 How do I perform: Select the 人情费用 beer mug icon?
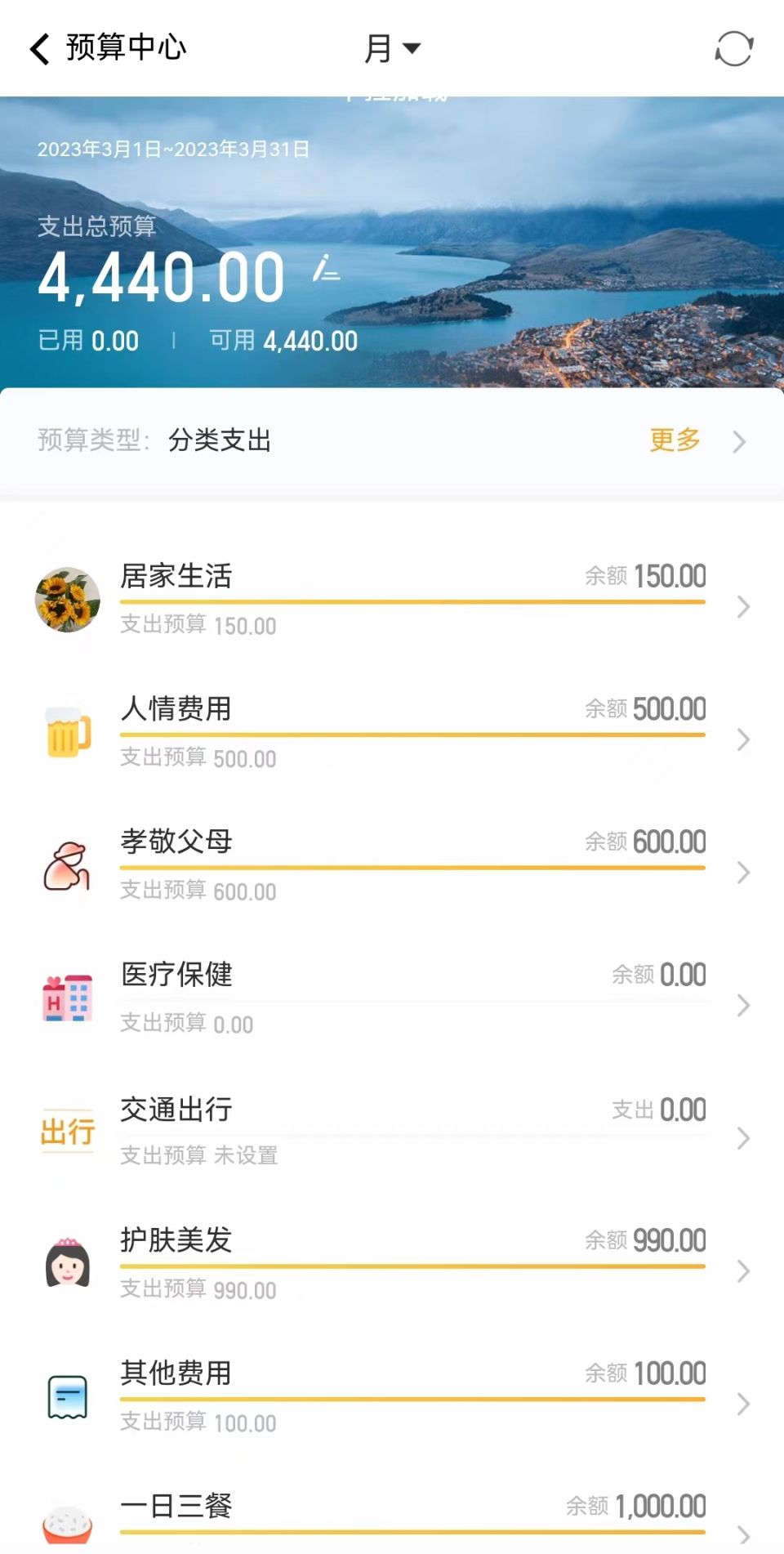pyautogui.click(x=67, y=732)
